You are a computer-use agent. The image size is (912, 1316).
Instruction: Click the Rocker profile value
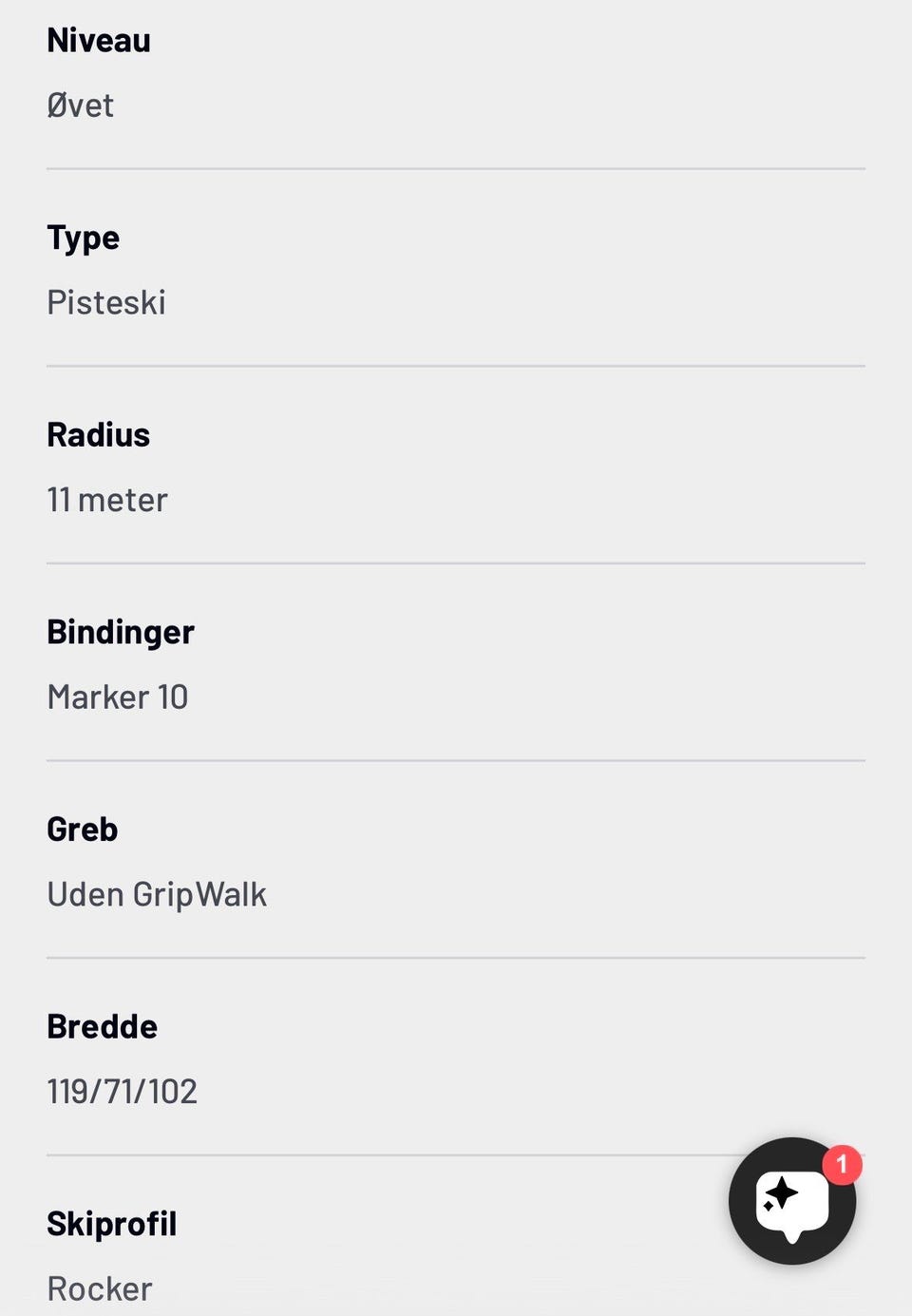click(99, 1288)
